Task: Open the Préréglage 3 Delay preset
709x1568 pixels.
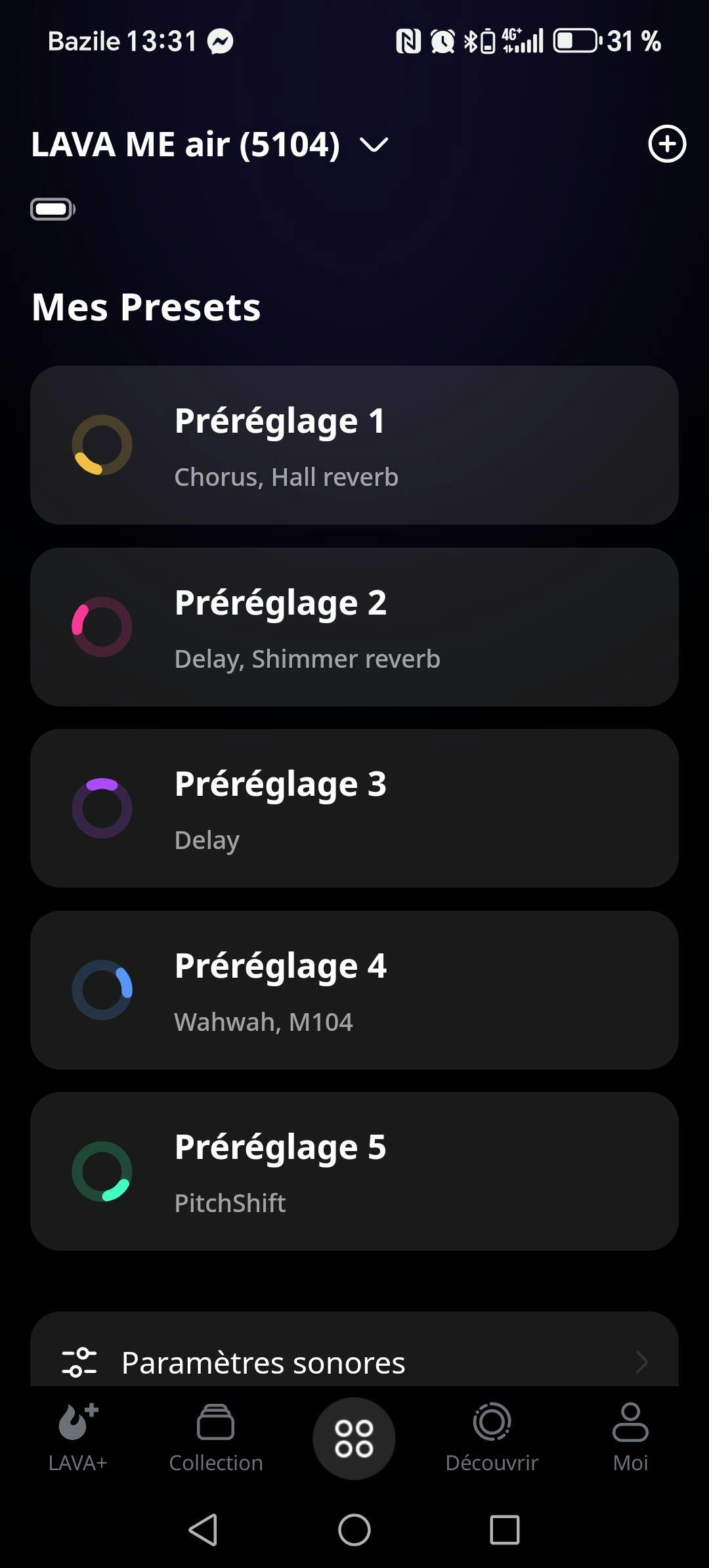Action: click(x=354, y=808)
